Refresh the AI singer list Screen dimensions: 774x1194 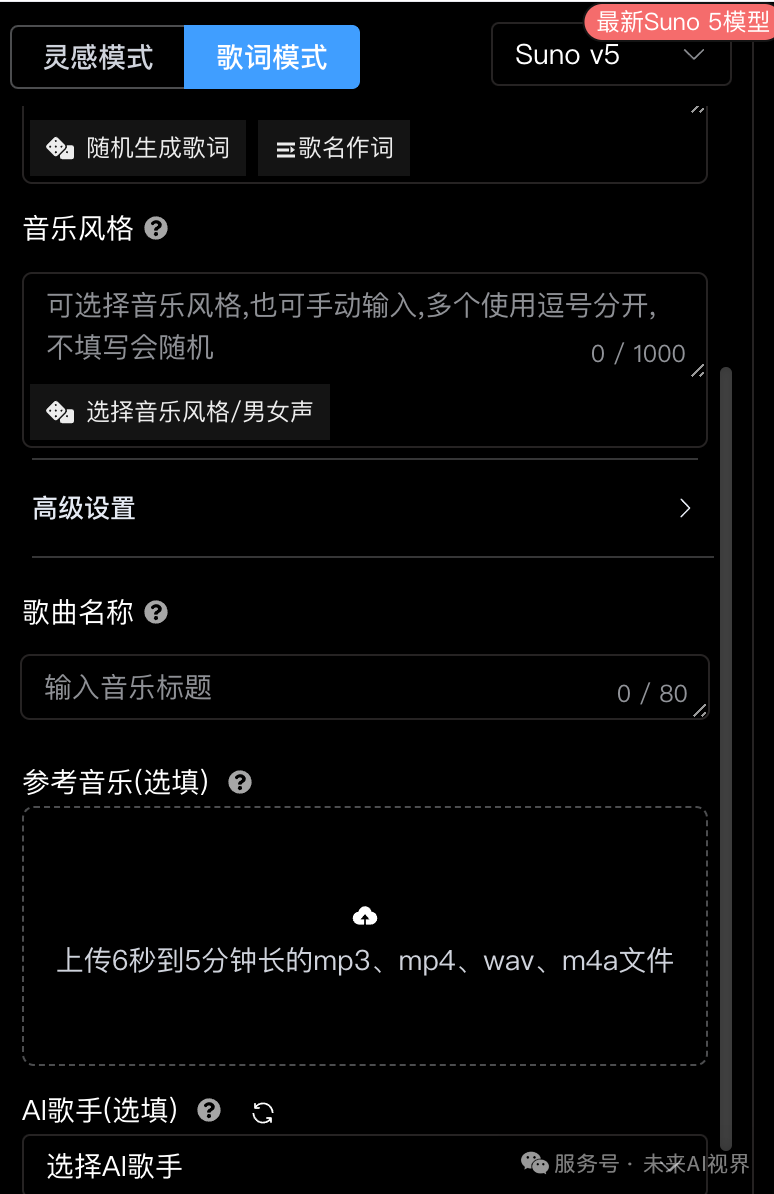pos(262,1110)
